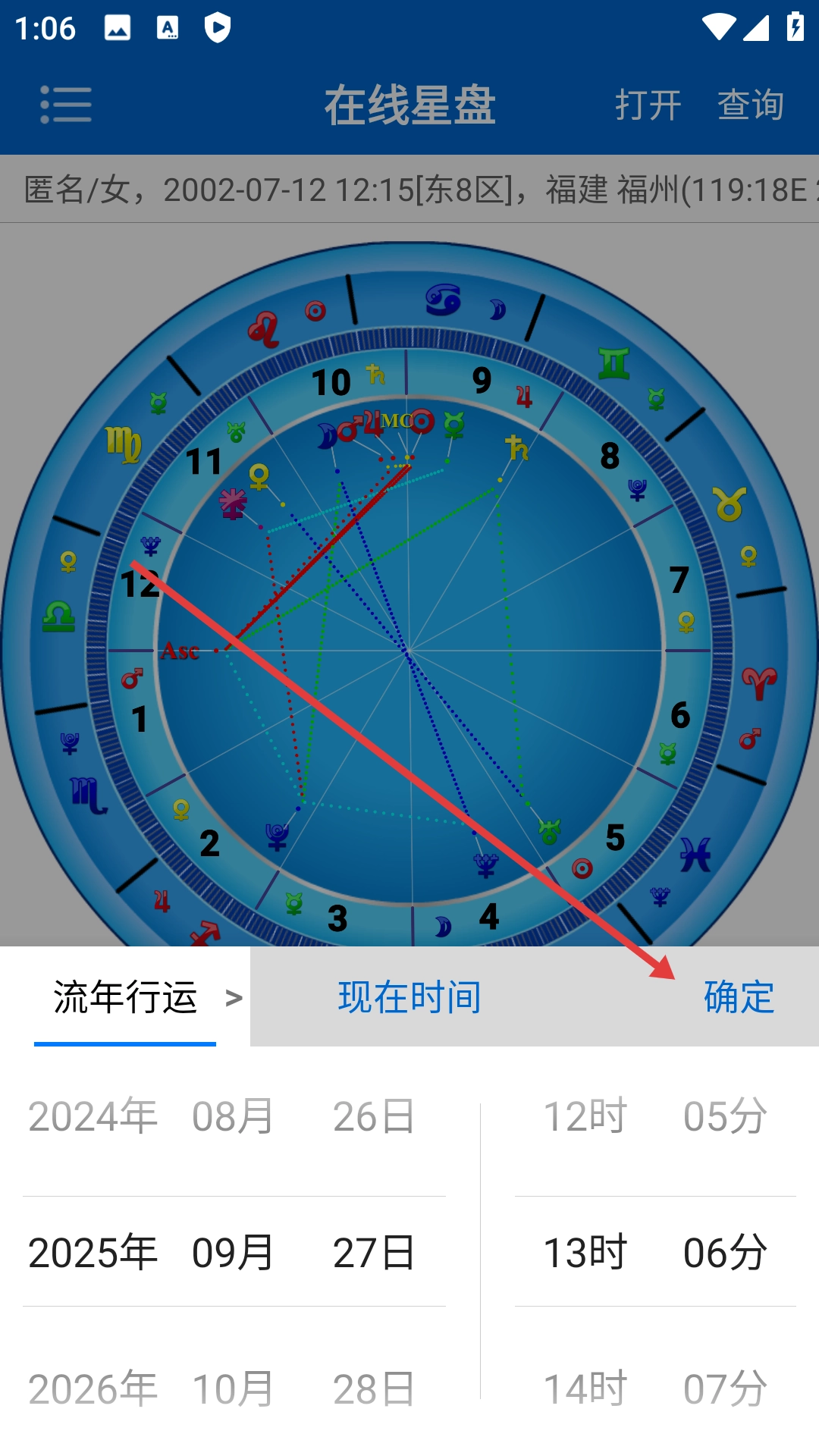The image size is (819, 1456).
Task: Open the list menu icon
Action: 66,105
